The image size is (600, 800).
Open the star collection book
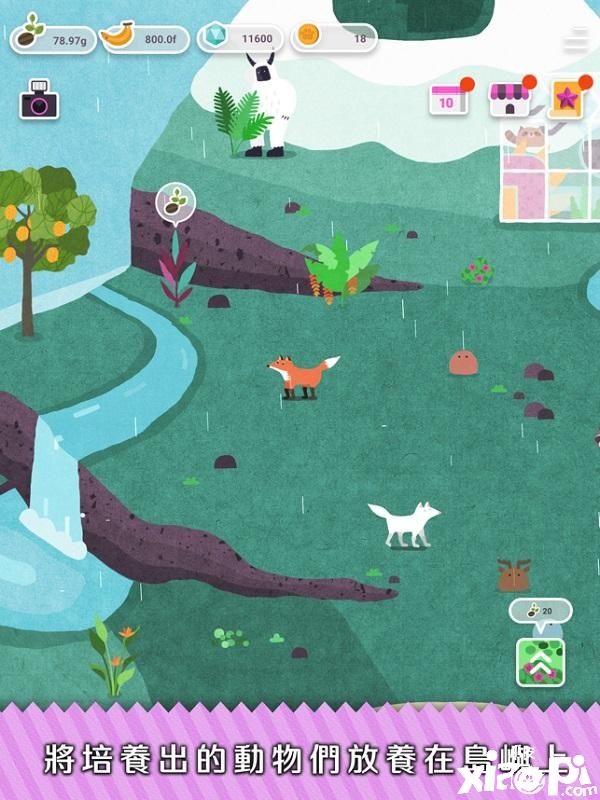(565, 100)
